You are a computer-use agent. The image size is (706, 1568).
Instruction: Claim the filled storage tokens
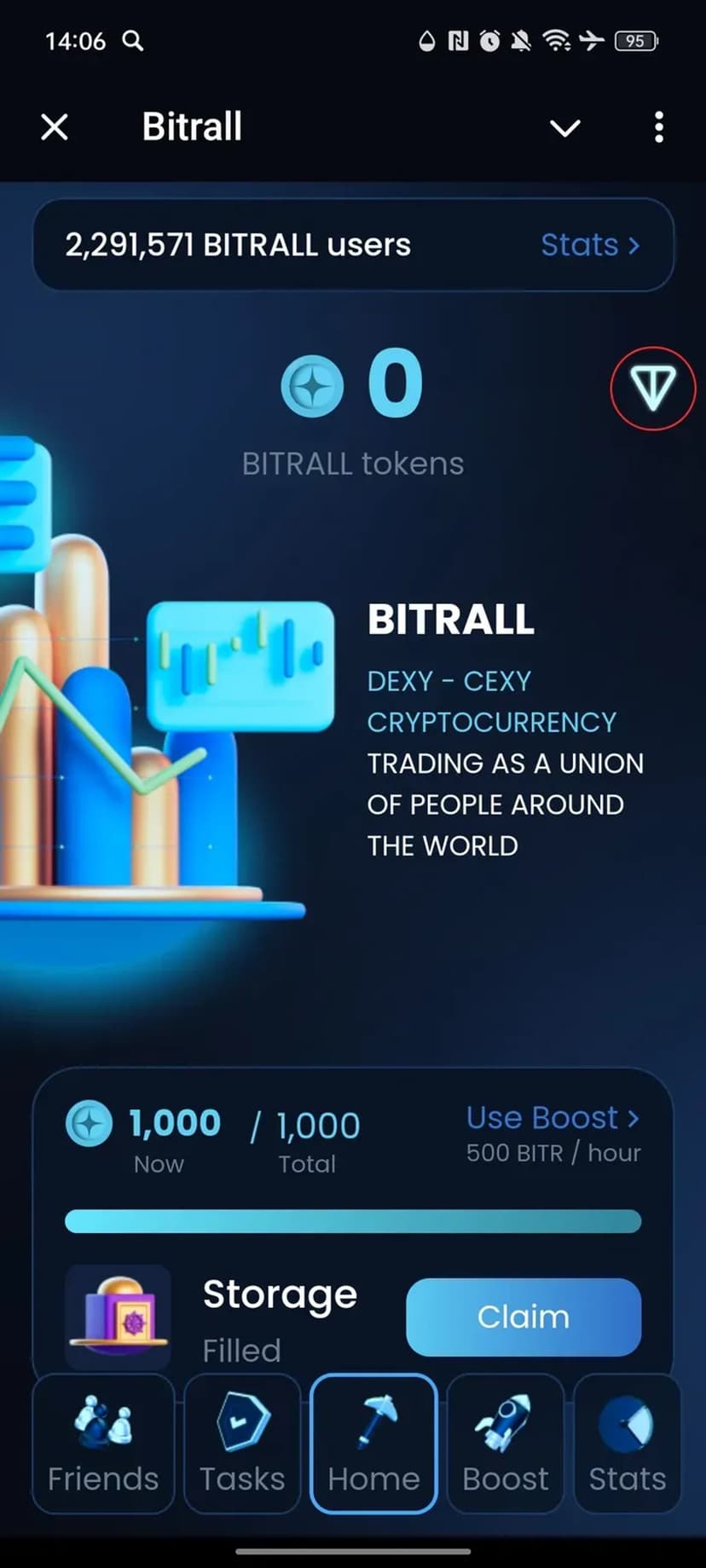click(x=523, y=1317)
